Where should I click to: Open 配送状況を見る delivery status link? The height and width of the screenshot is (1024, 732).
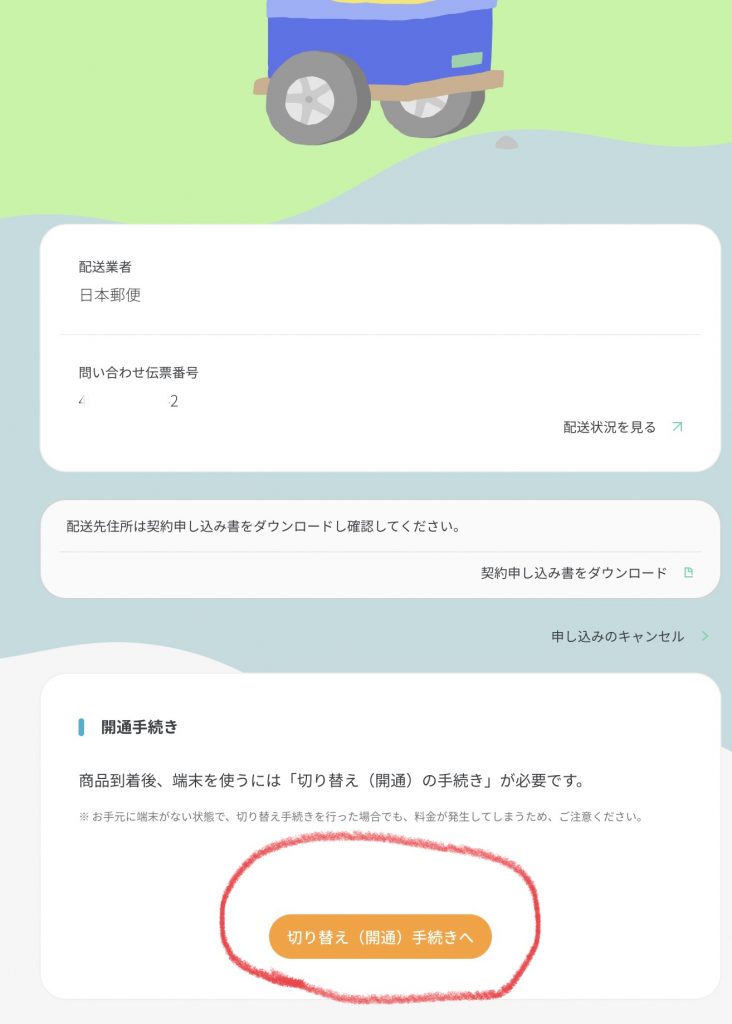coord(622,427)
